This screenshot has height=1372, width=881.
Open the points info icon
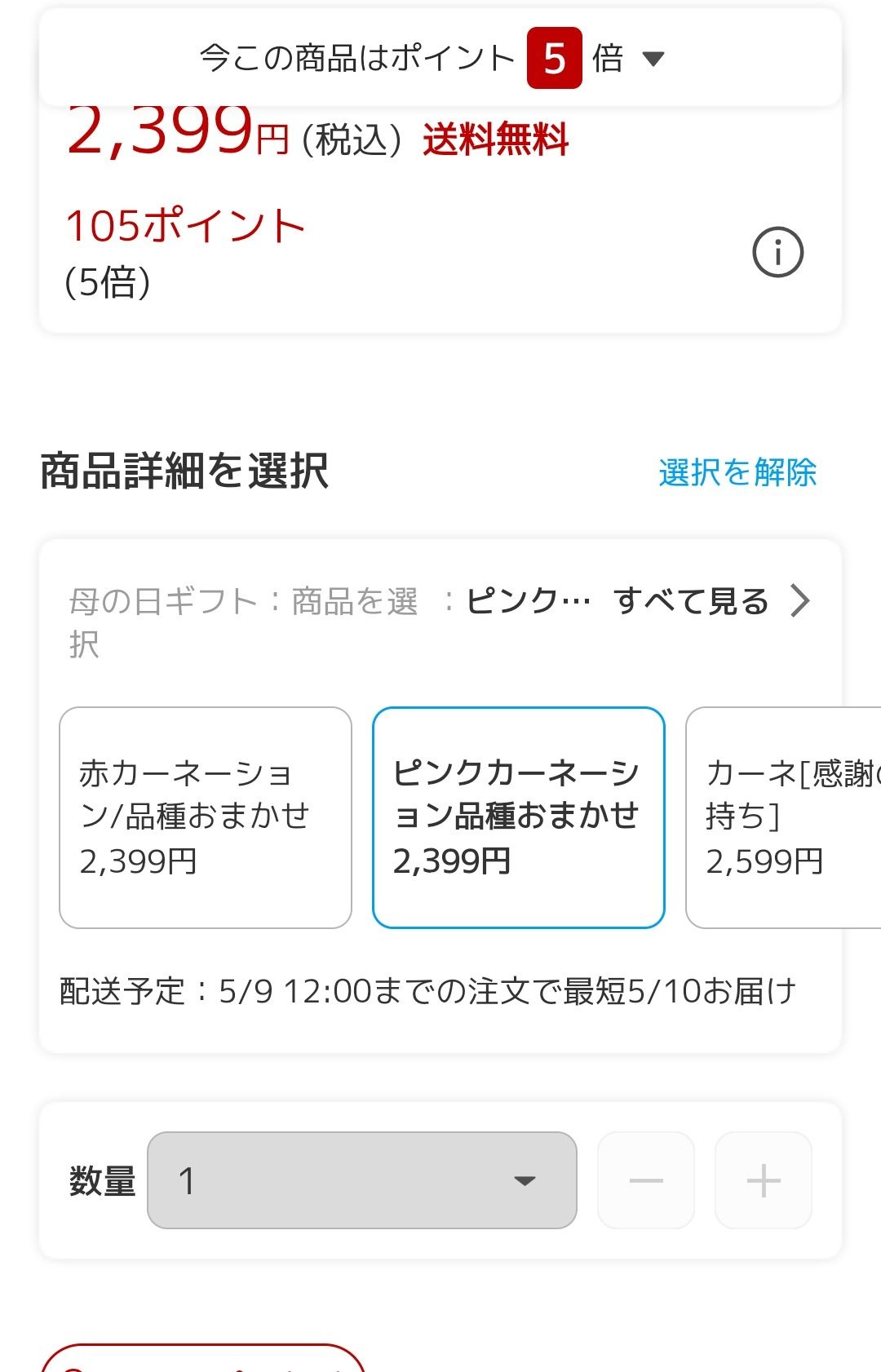(x=777, y=252)
